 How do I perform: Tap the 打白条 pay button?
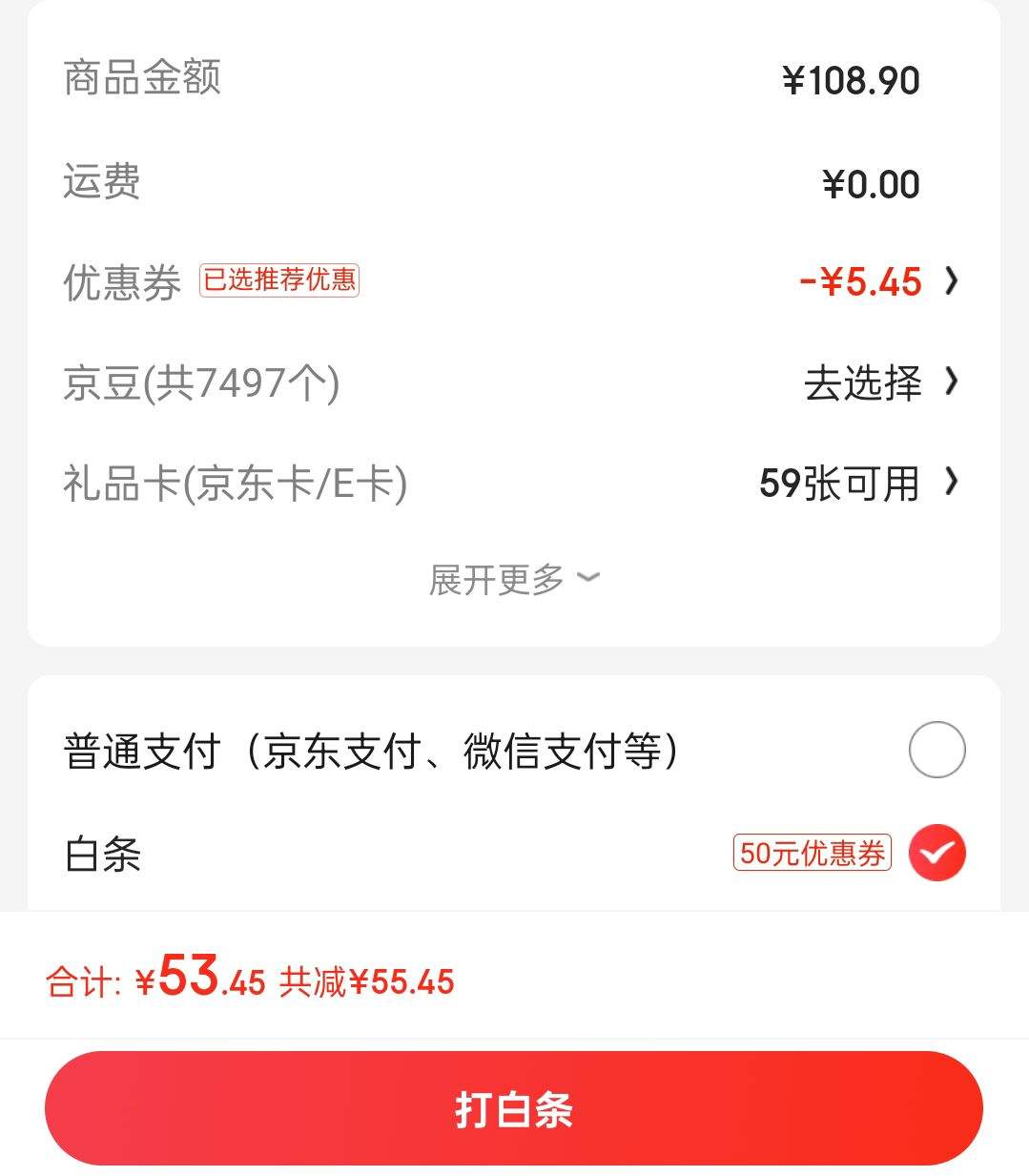pos(513,1108)
